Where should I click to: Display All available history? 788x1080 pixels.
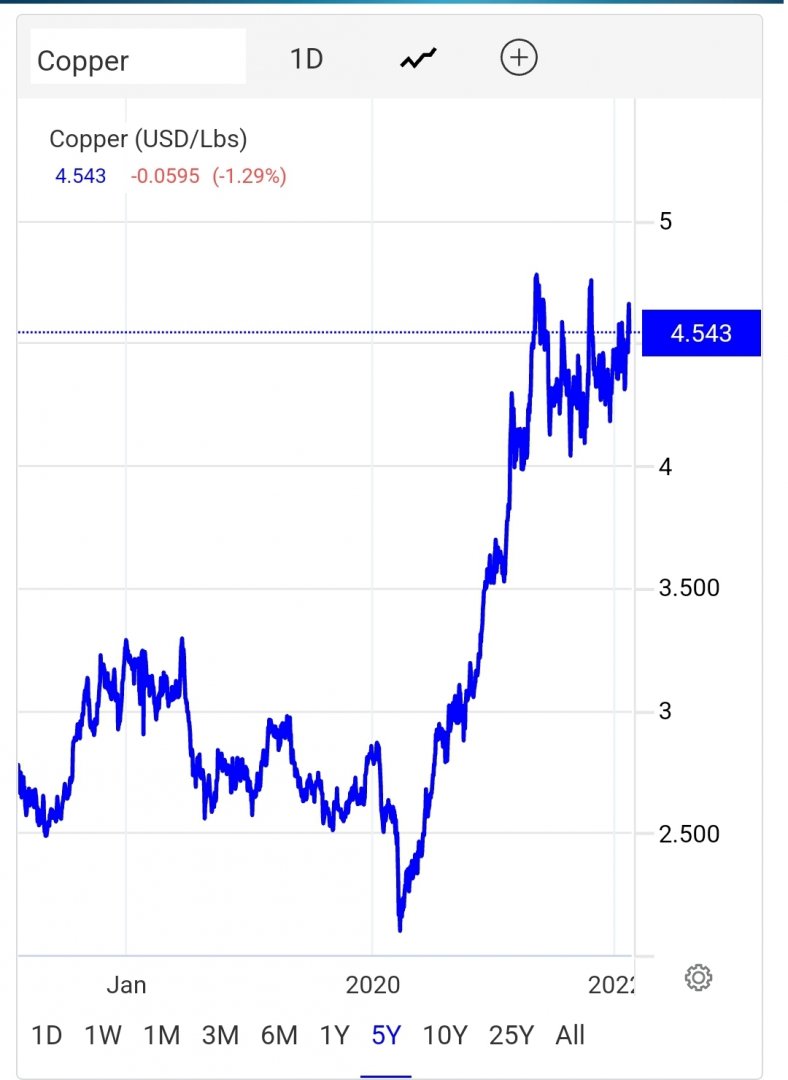570,1035
